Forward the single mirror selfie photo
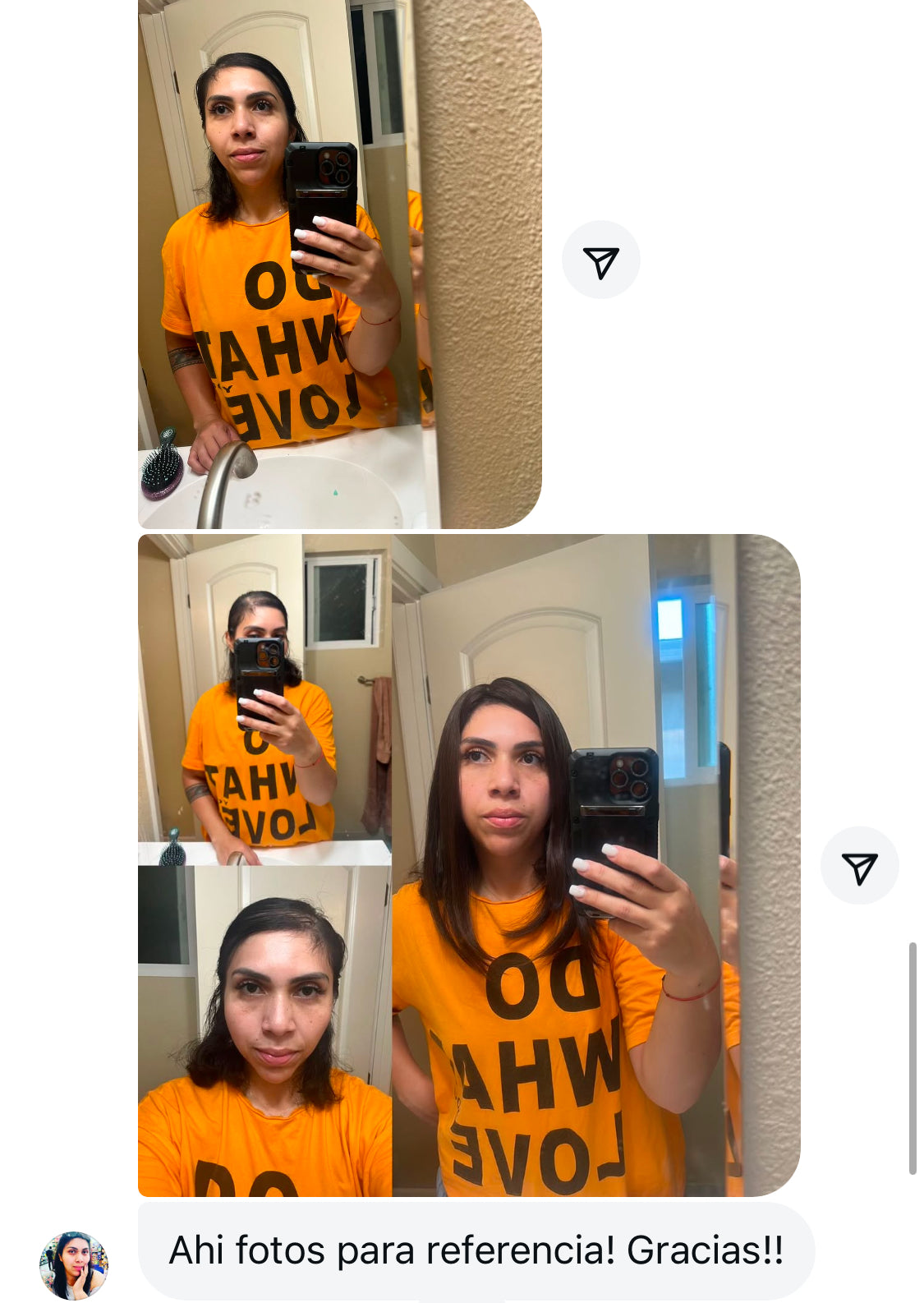Image resolution: width=924 pixels, height=1303 pixels. click(600, 260)
